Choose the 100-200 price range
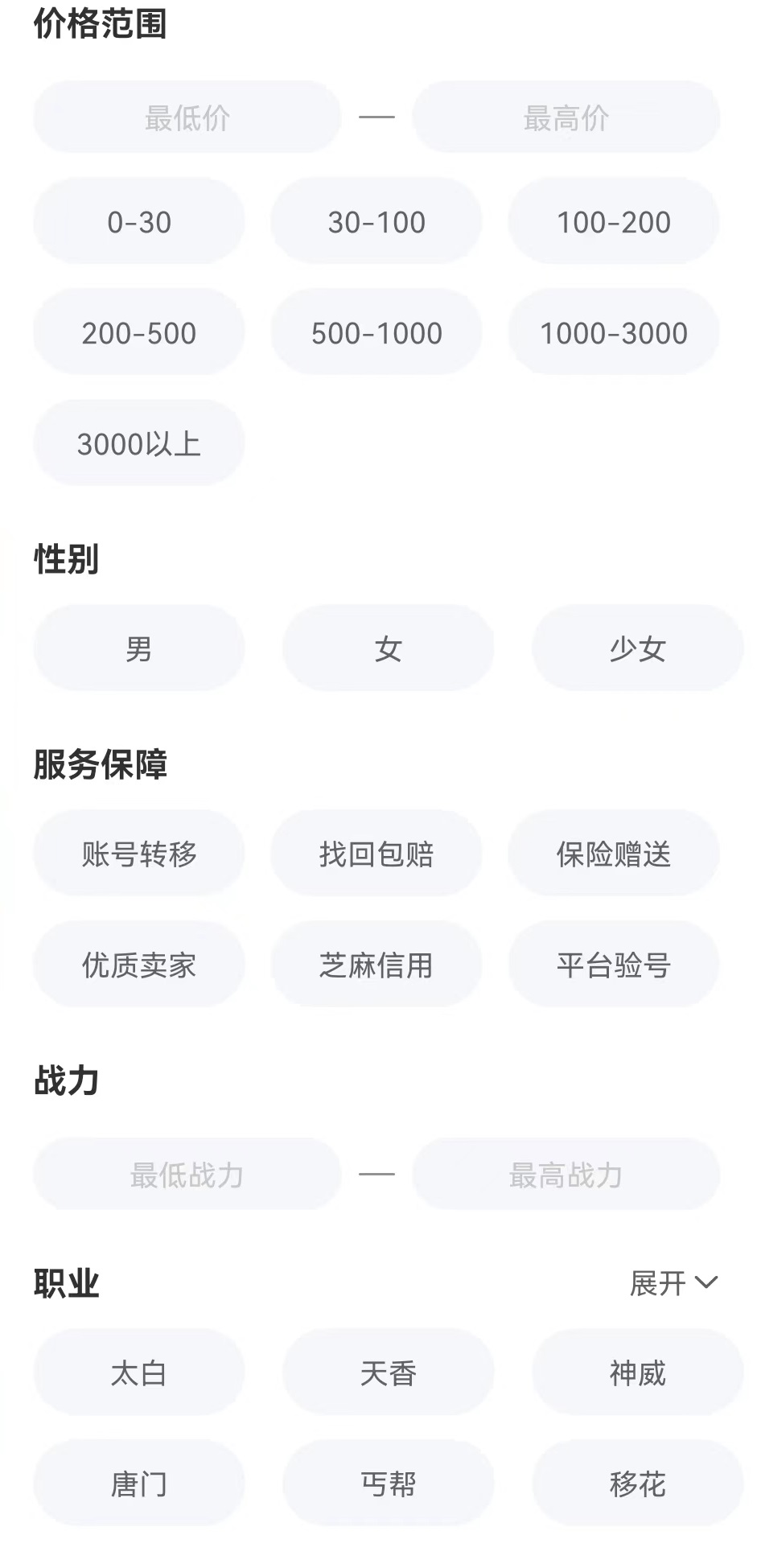The height and width of the screenshot is (1568, 757). pos(613,221)
